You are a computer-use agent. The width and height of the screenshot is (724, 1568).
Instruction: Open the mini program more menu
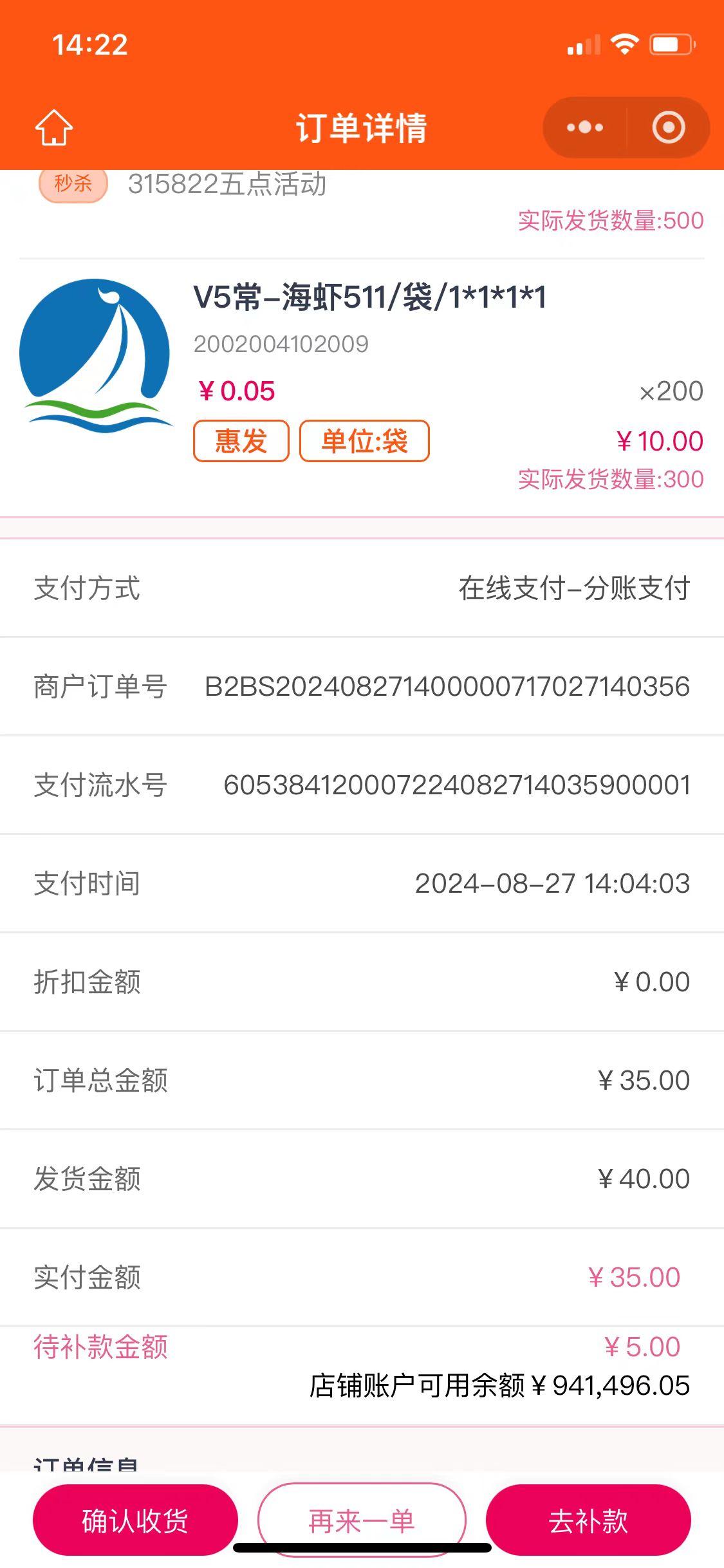[x=584, y=127]
